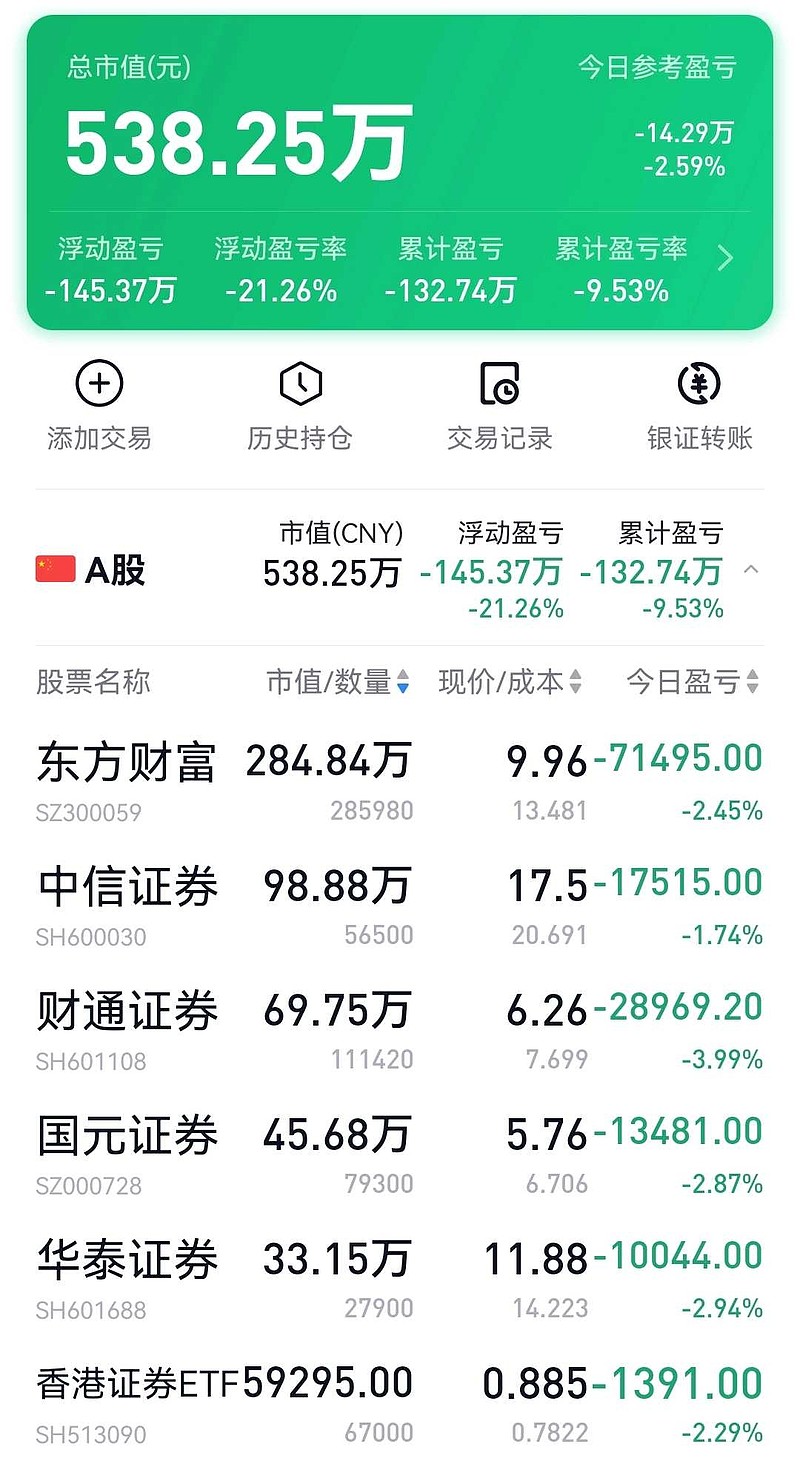Tap 添加交易 to add a trade

(99, 407)
